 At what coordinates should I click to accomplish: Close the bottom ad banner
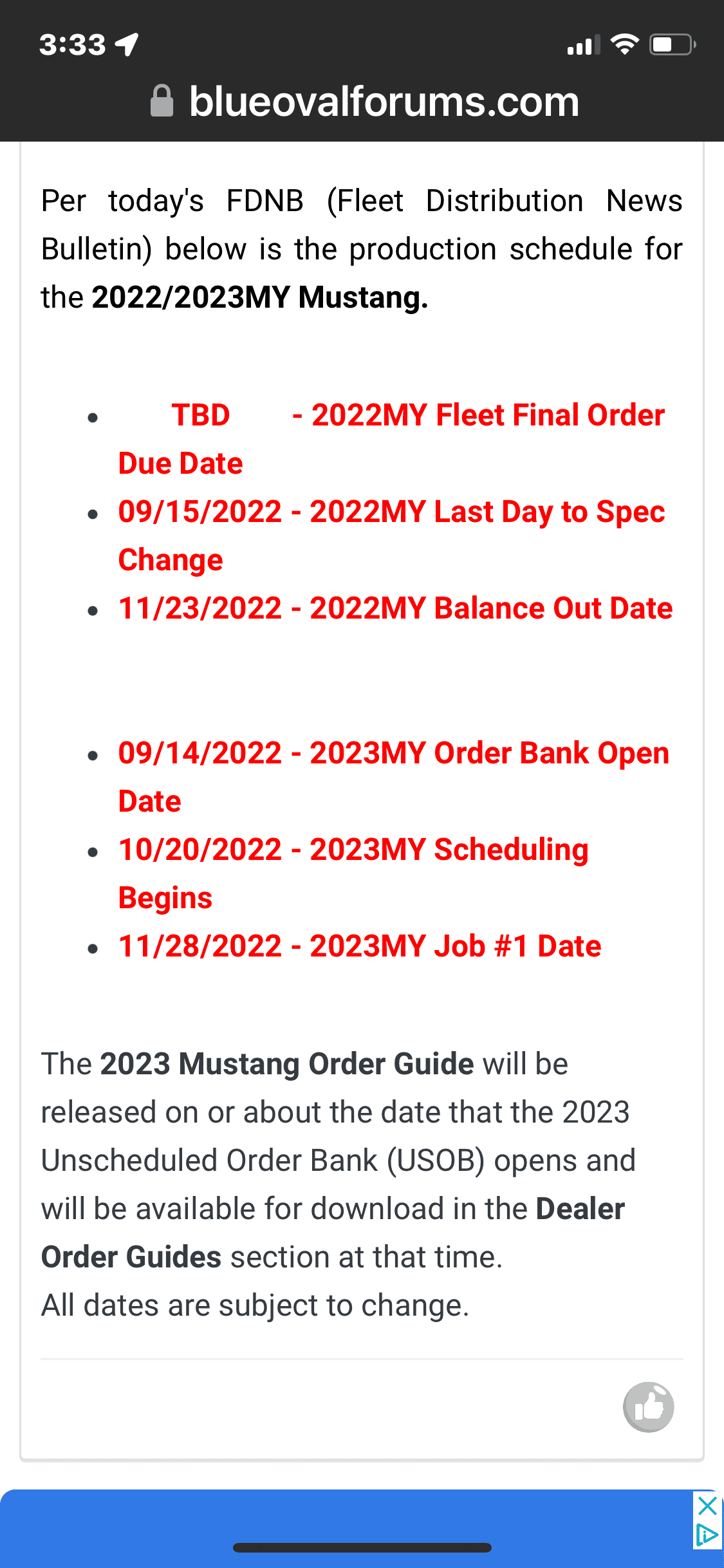point(707,1506)
